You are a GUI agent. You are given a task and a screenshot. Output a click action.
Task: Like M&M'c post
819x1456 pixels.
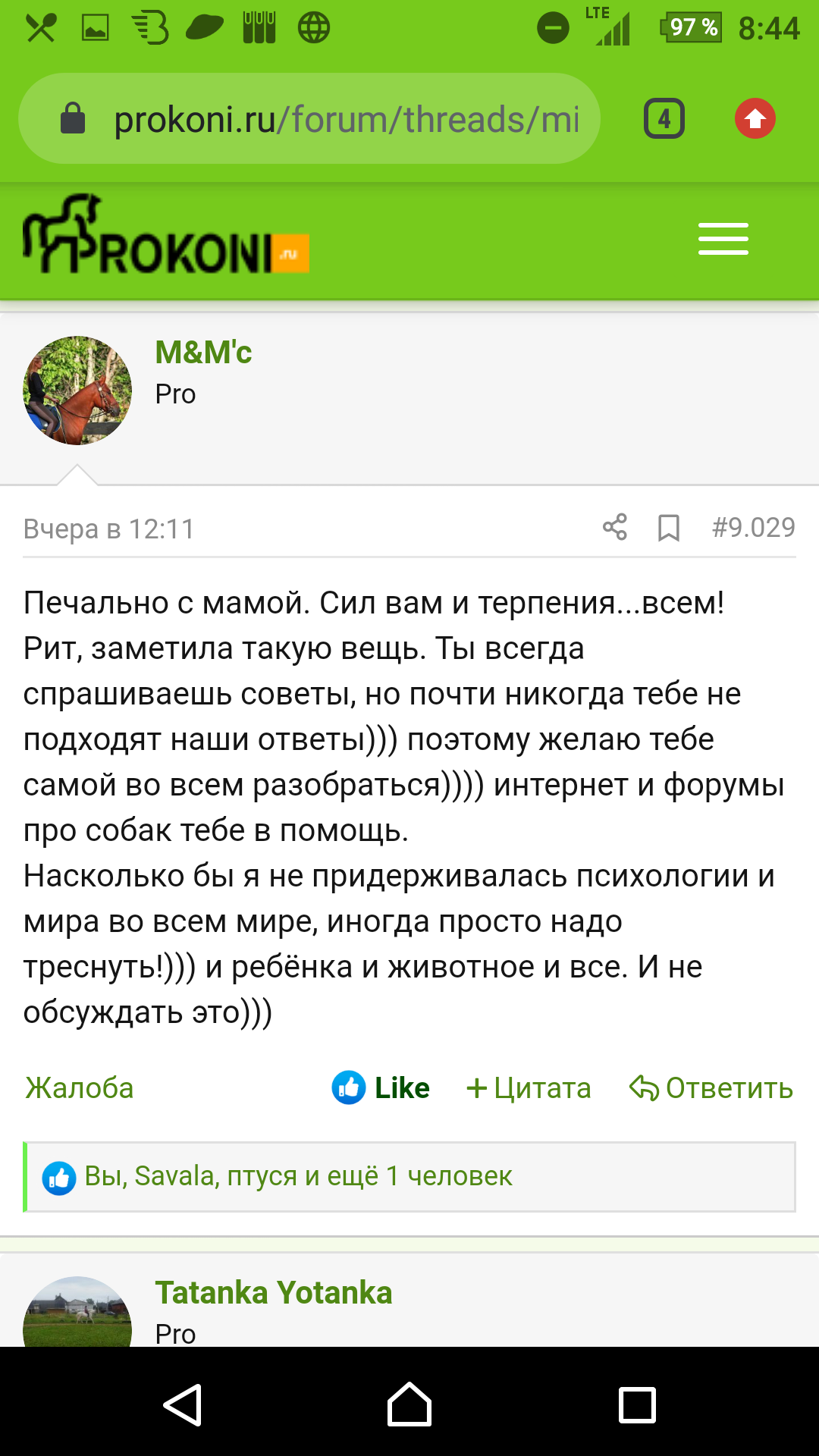(381, 1088)
